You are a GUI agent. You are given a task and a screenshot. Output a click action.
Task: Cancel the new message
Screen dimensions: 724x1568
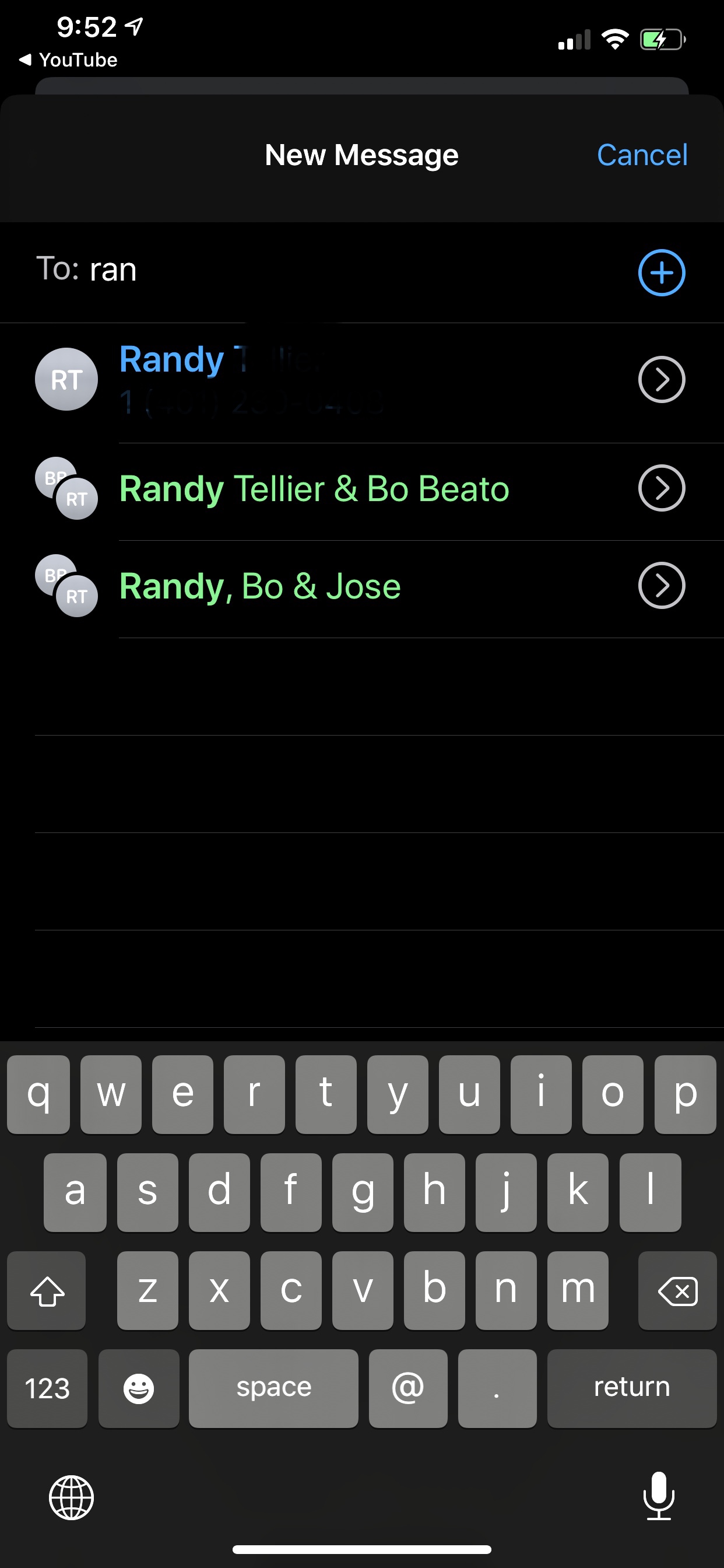pyautogui.click(x=642, y=155)
